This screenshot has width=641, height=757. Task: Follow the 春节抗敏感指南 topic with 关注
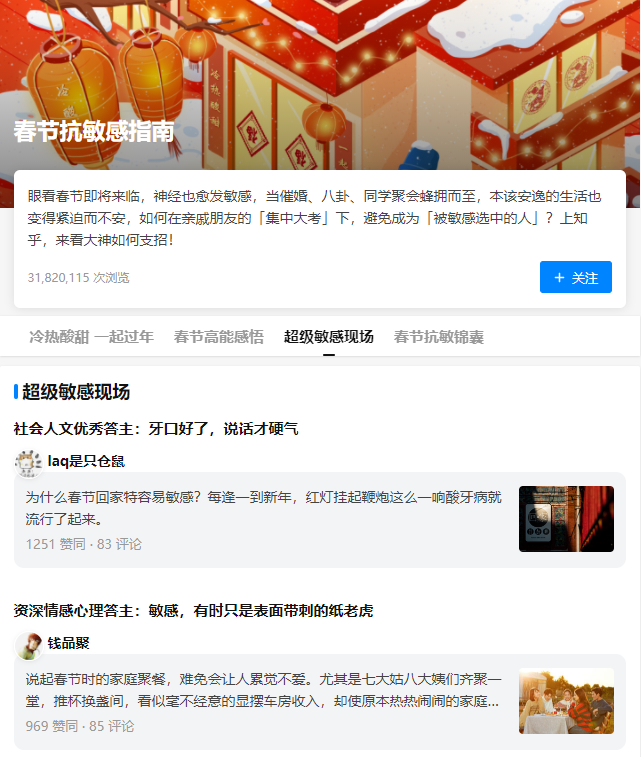point(575,277)
